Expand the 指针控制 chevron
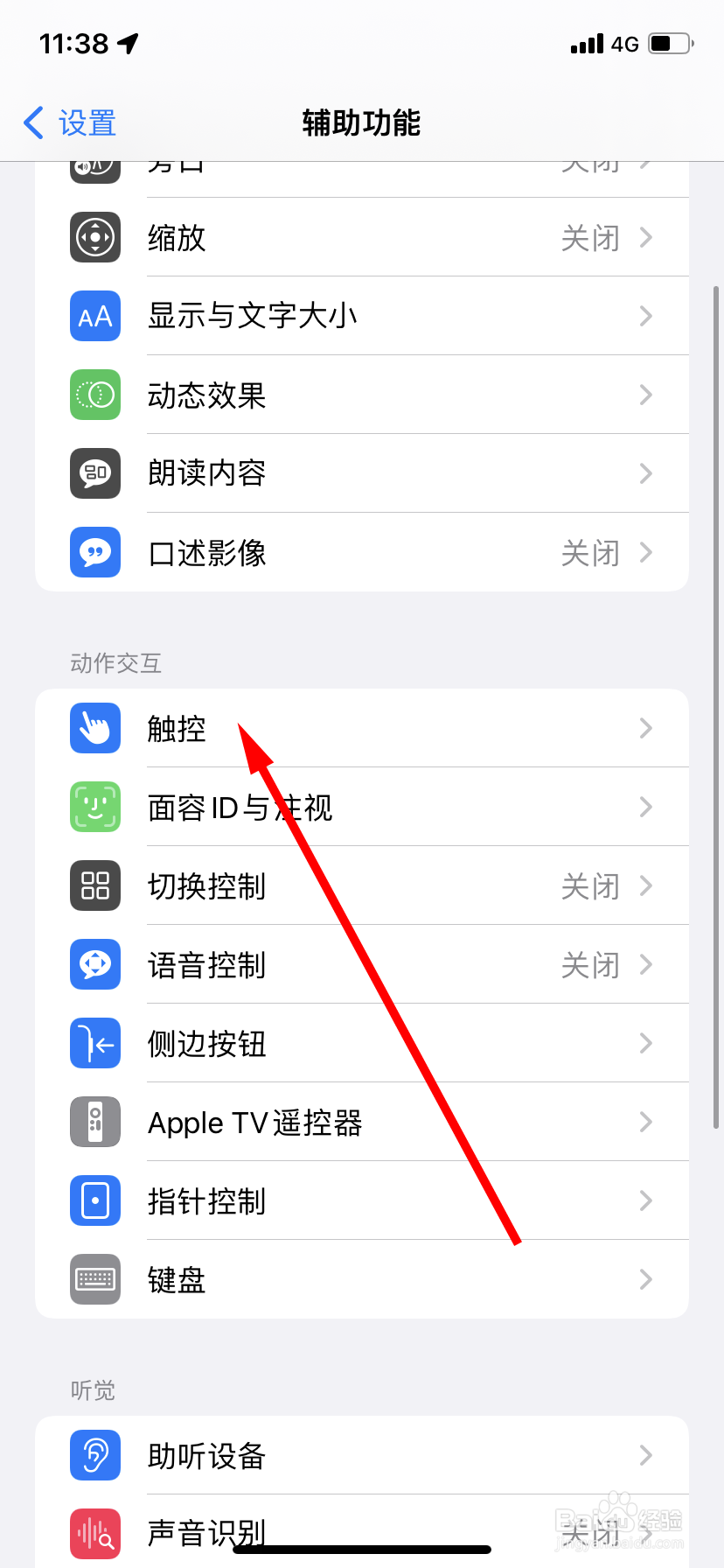The image size is (724, 1568). [x=645, y=1200]
